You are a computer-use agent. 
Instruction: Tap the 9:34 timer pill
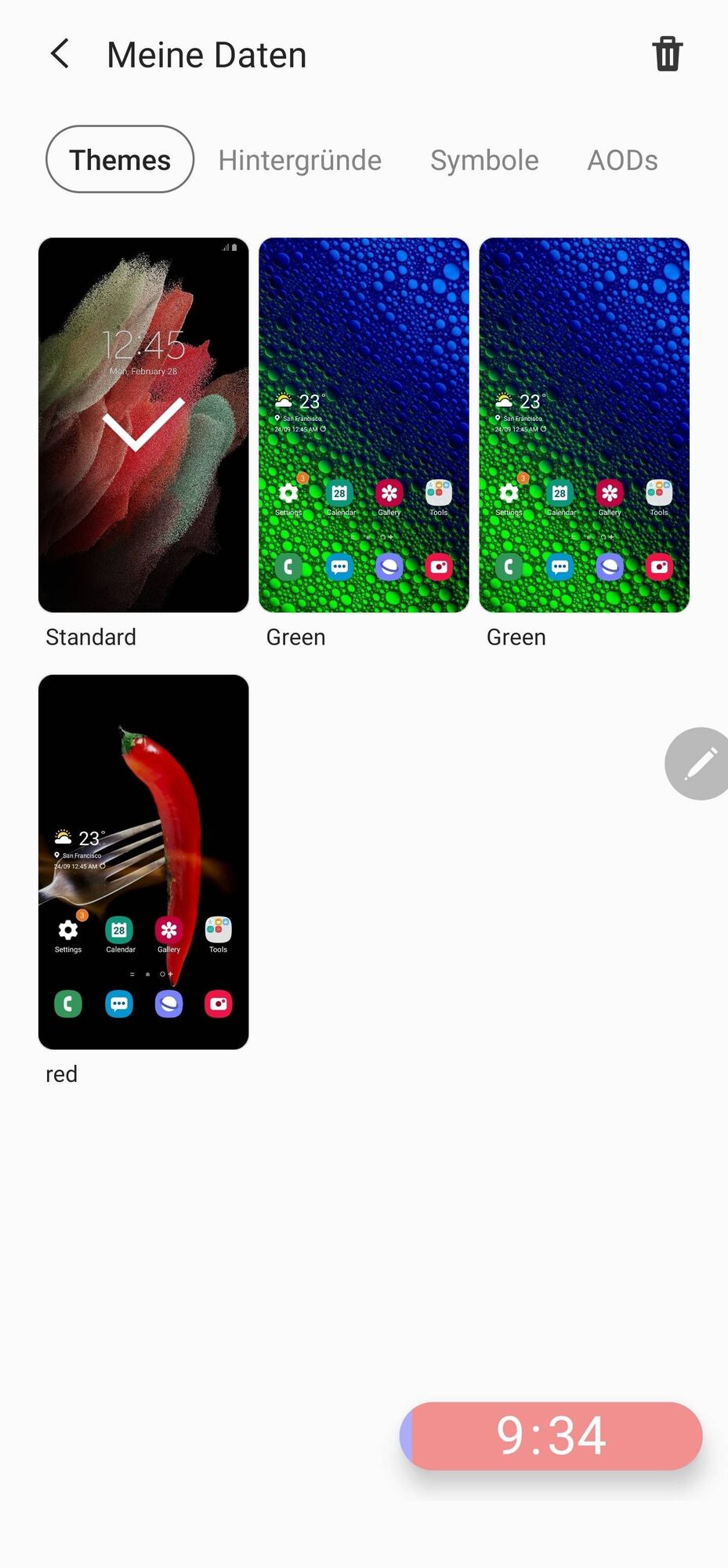(552, 1436)
